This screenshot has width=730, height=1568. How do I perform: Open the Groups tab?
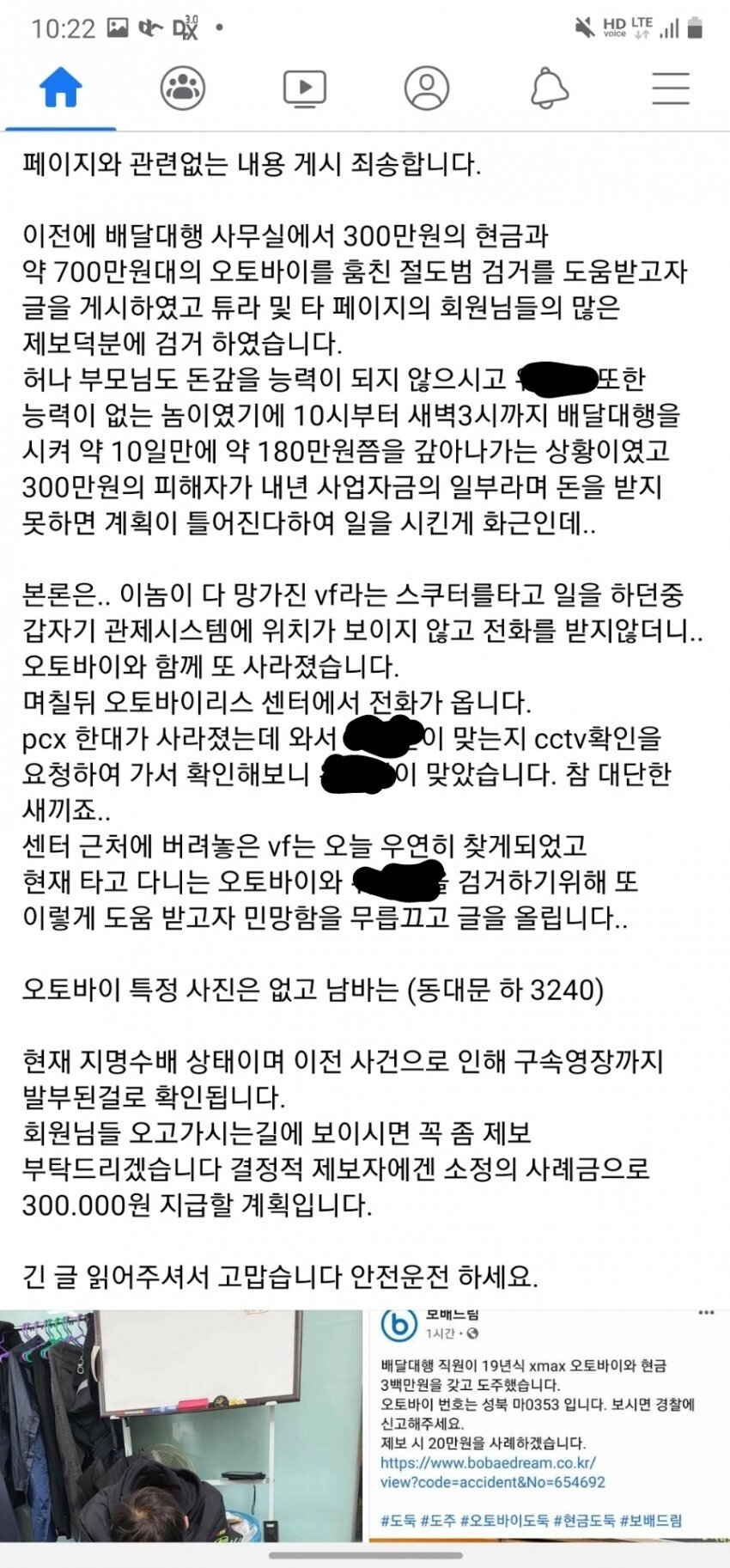coord(182,88)
